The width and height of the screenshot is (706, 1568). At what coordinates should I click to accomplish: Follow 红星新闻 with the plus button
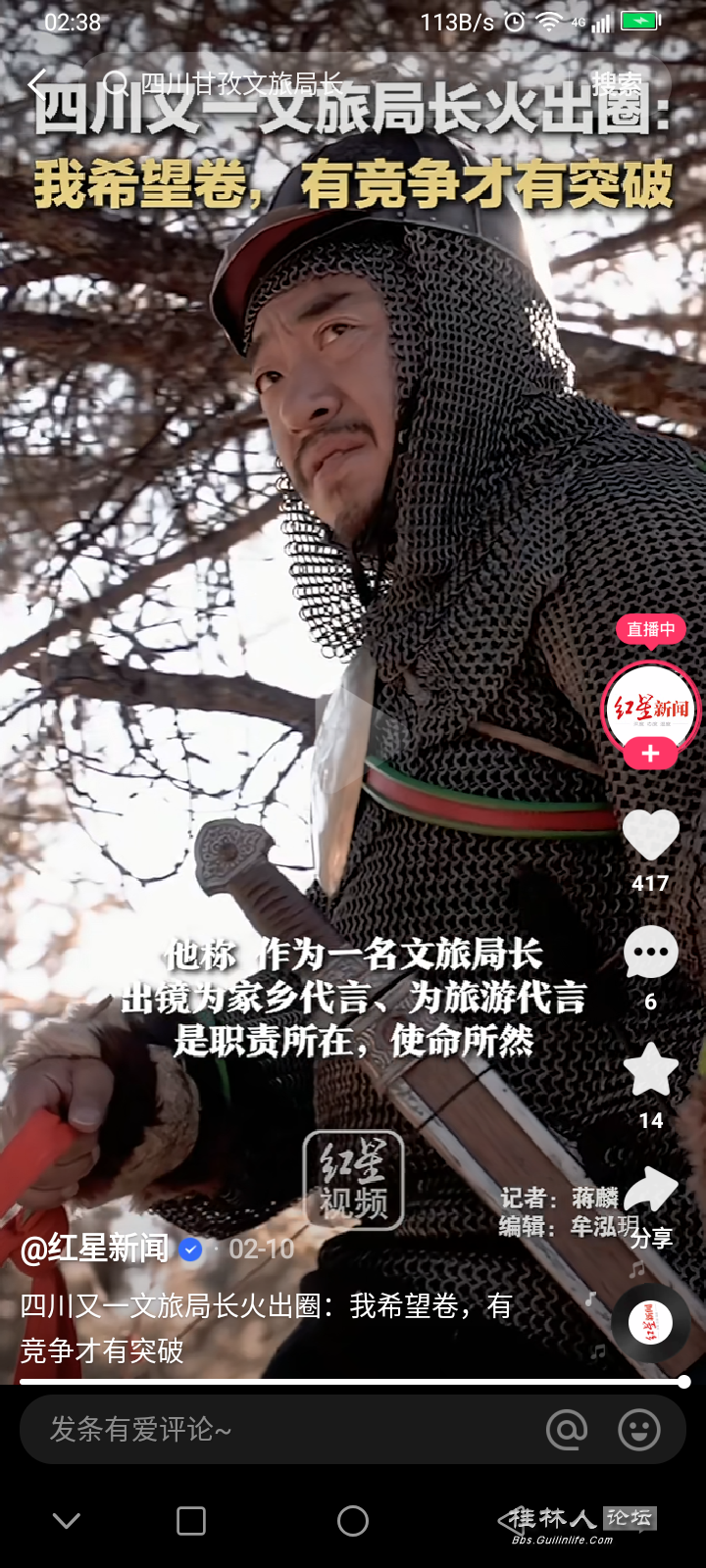[650, 754]
